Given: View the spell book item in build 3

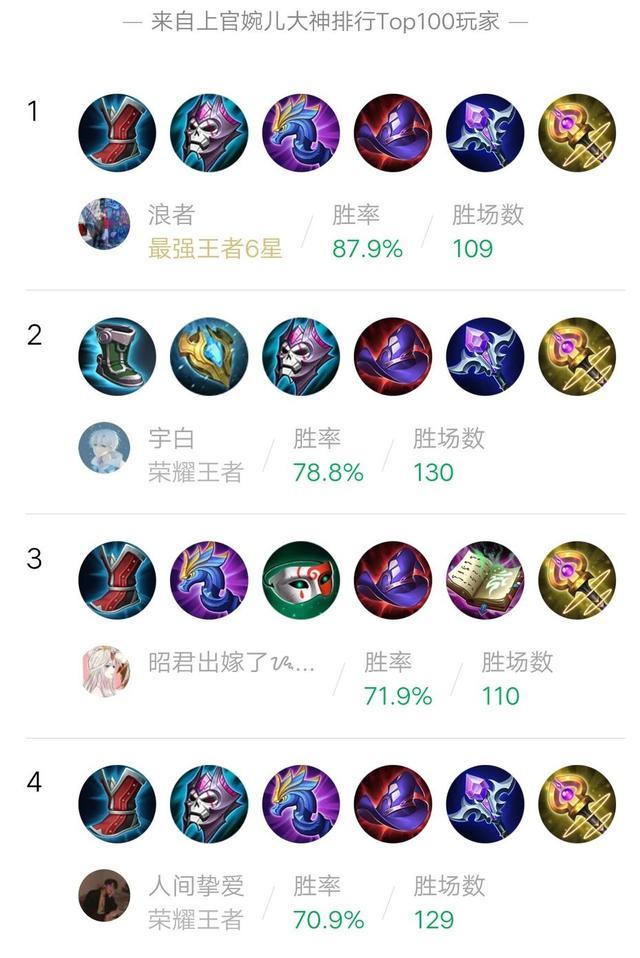Looking at the screenshot, I should click(x=485, y=581).
